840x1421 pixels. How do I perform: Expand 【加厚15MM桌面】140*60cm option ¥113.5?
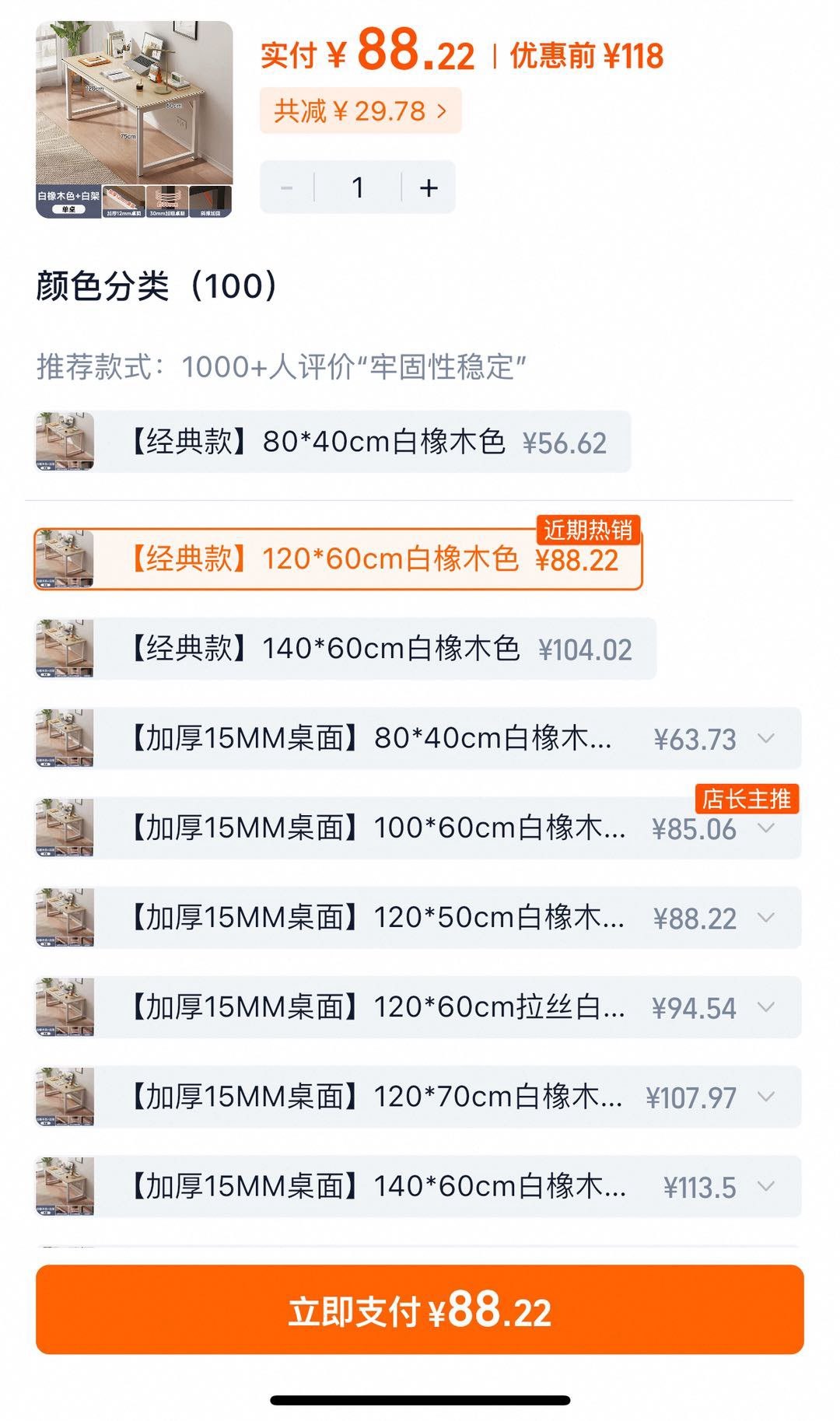pyautogui.click(x=766, y=1187)
